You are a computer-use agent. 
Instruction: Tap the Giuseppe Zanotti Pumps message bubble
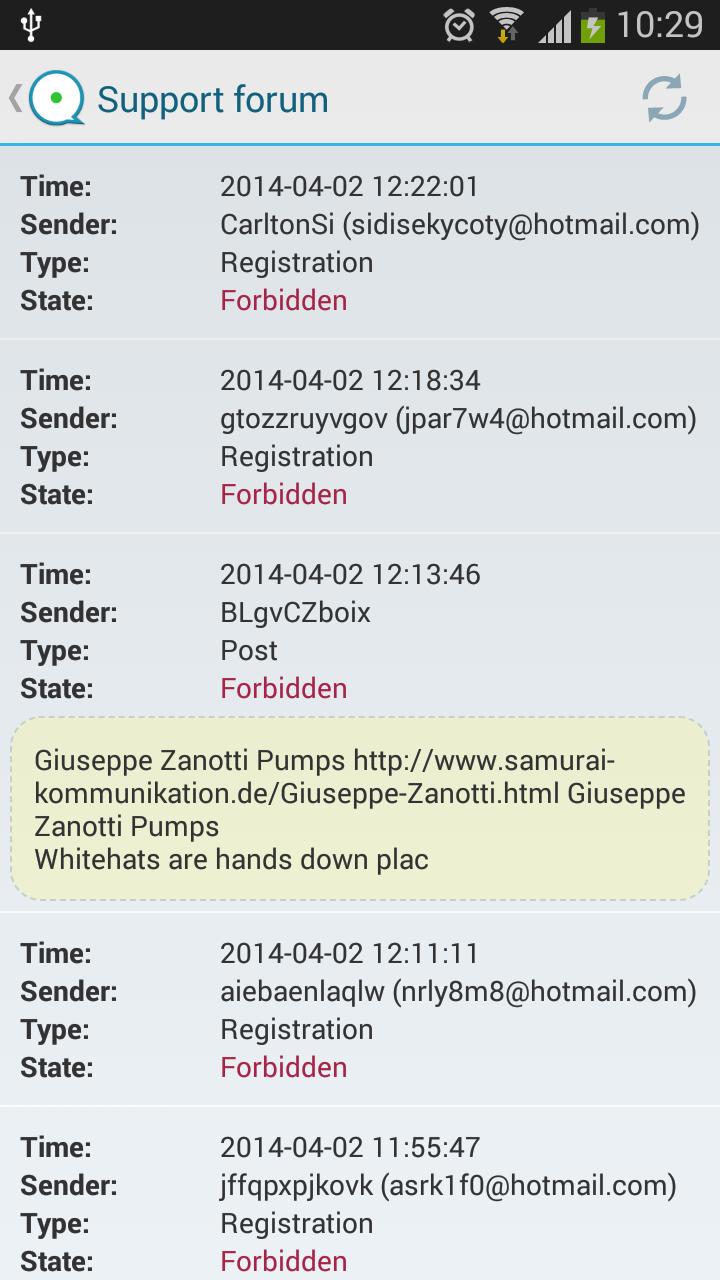click(x=360, y=808)
